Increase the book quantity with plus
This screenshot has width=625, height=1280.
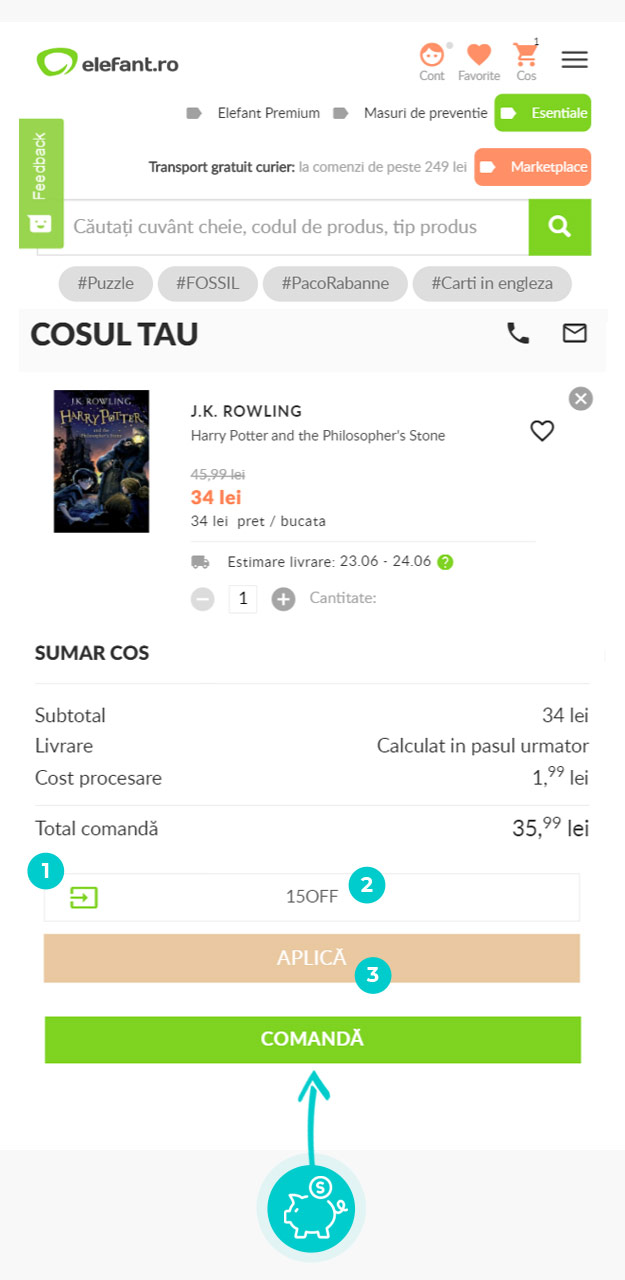pos(284,599)
